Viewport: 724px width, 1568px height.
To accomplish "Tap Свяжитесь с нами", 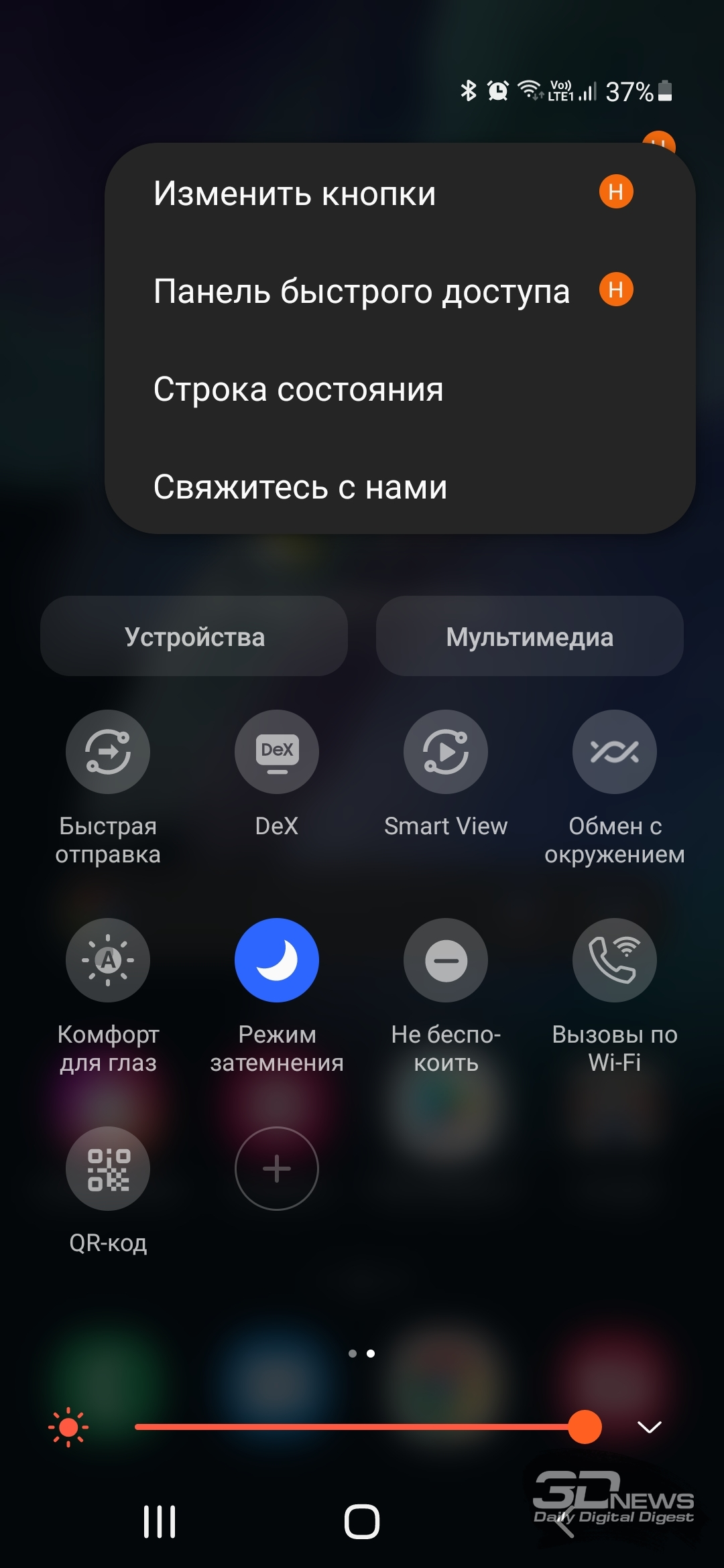I will (x=400, y=486).
